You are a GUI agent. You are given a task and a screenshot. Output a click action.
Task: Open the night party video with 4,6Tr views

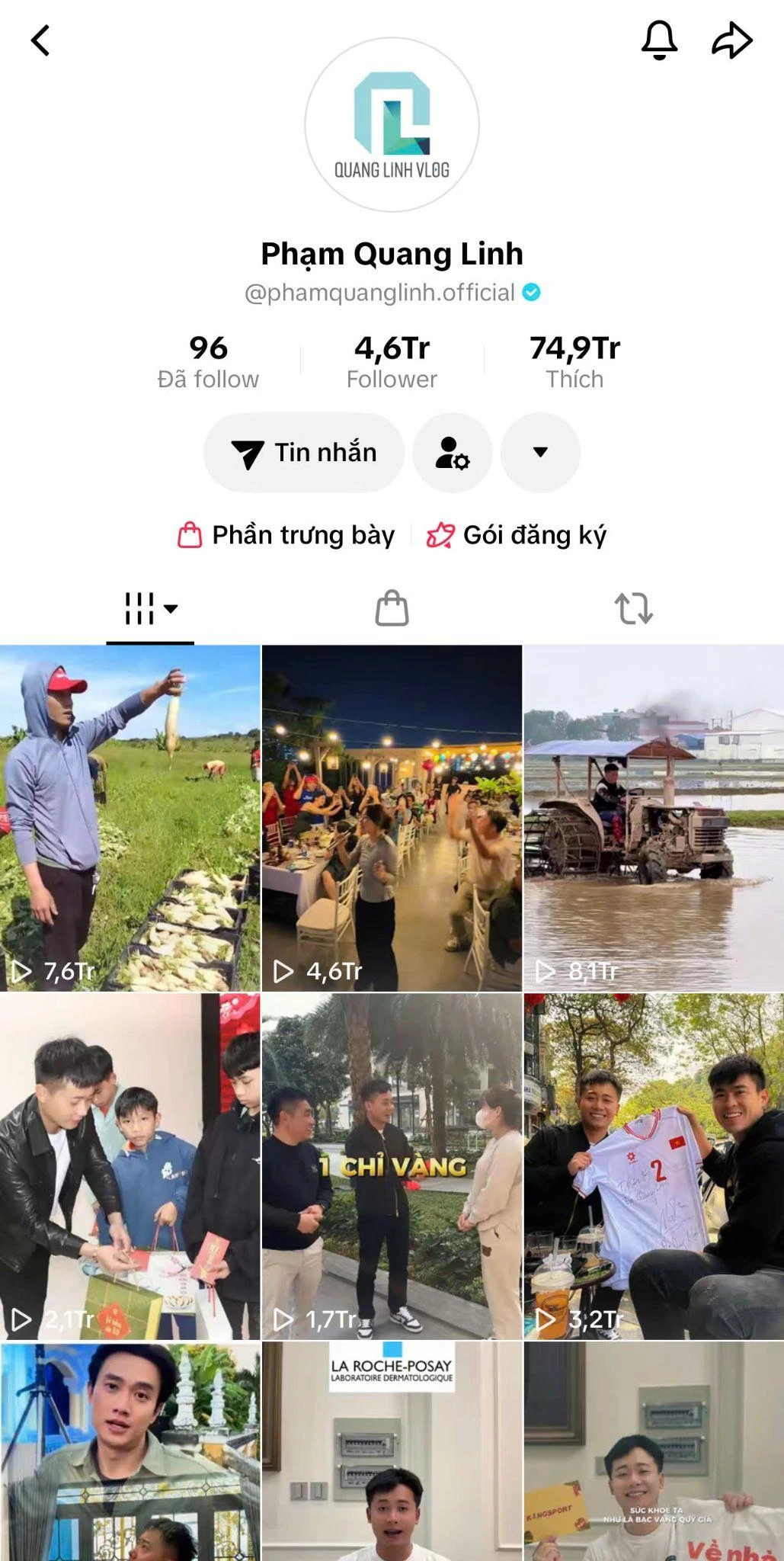tap(392, 817)
